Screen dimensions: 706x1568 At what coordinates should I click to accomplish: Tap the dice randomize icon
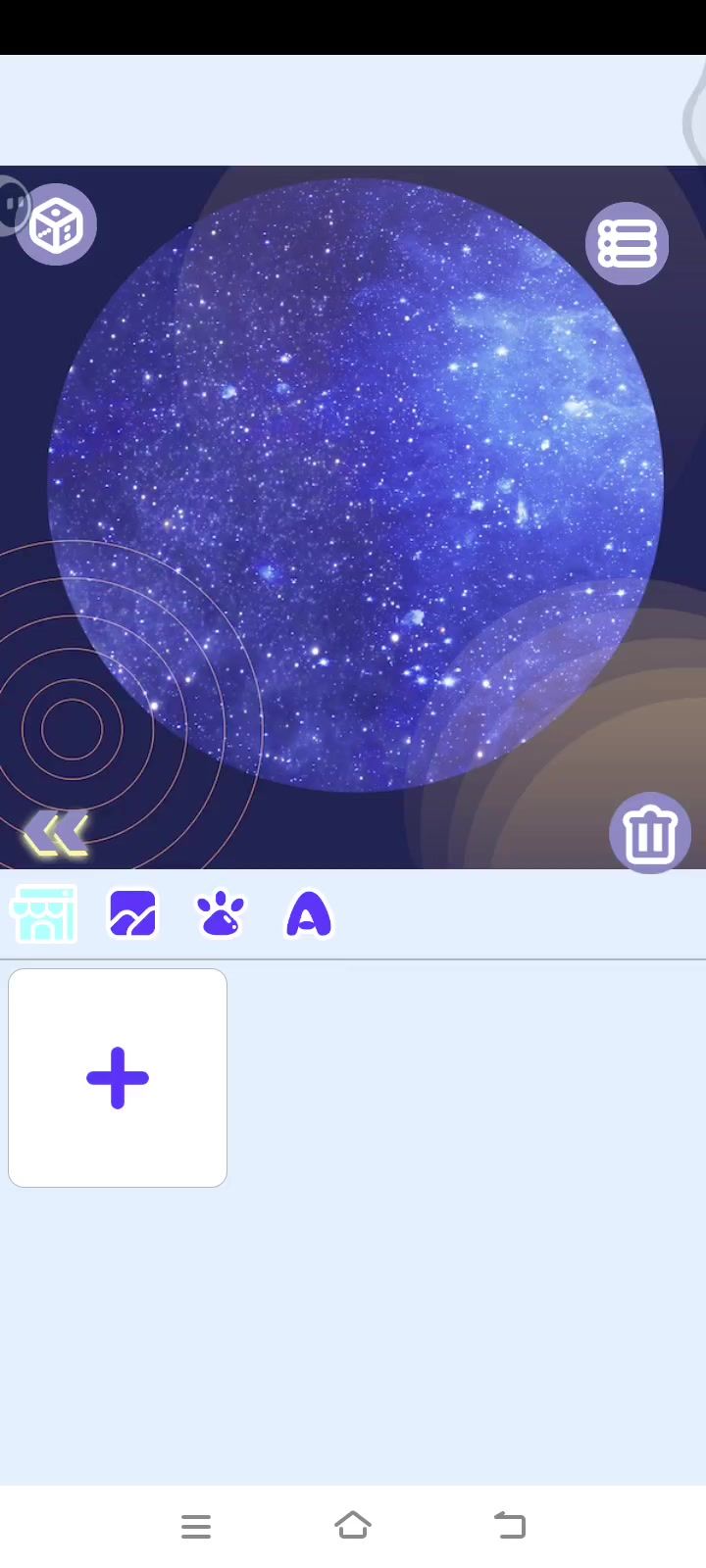(x=56, y=226)
